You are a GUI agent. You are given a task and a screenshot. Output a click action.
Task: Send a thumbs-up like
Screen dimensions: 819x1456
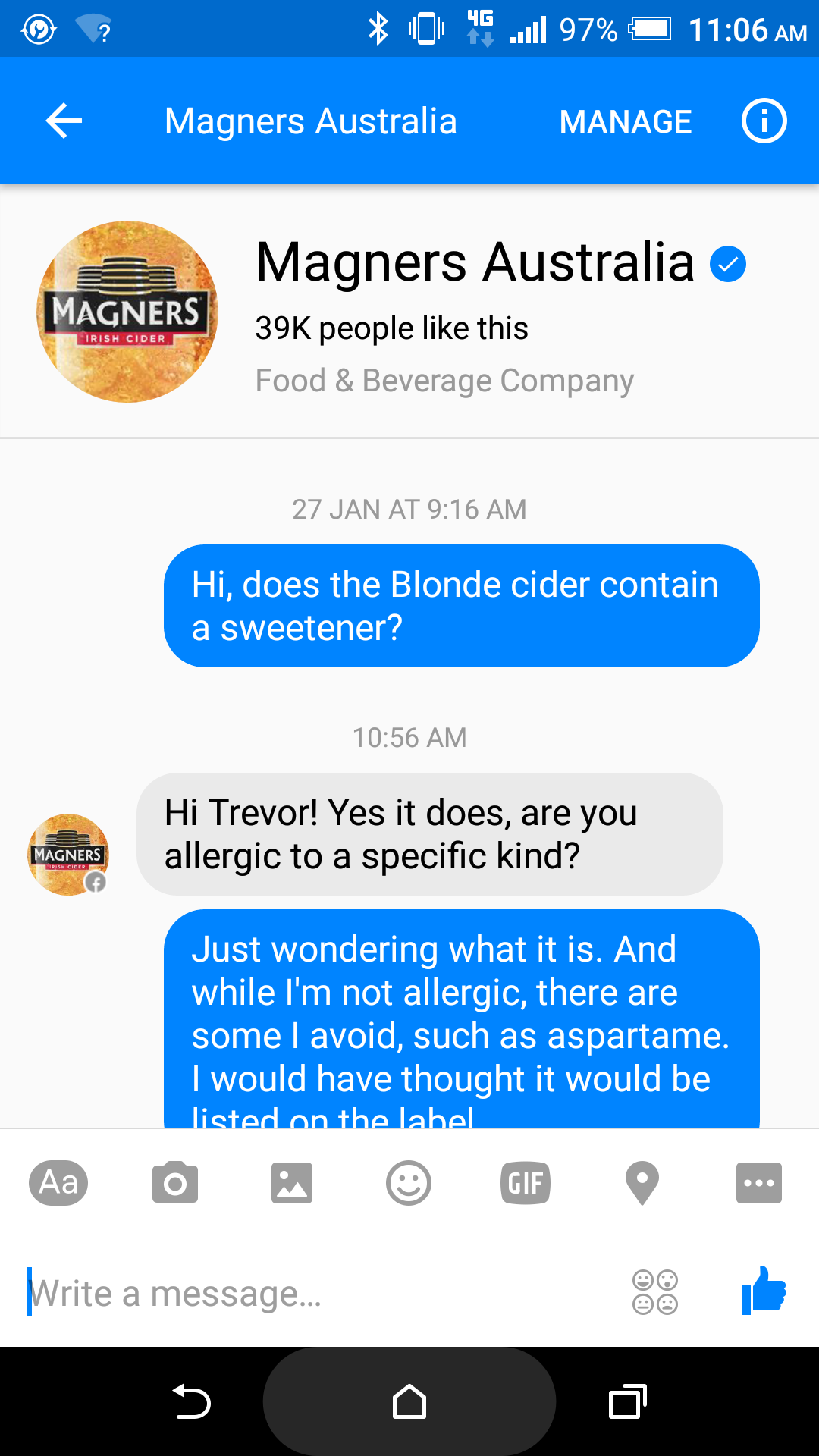click(764, 1291)
